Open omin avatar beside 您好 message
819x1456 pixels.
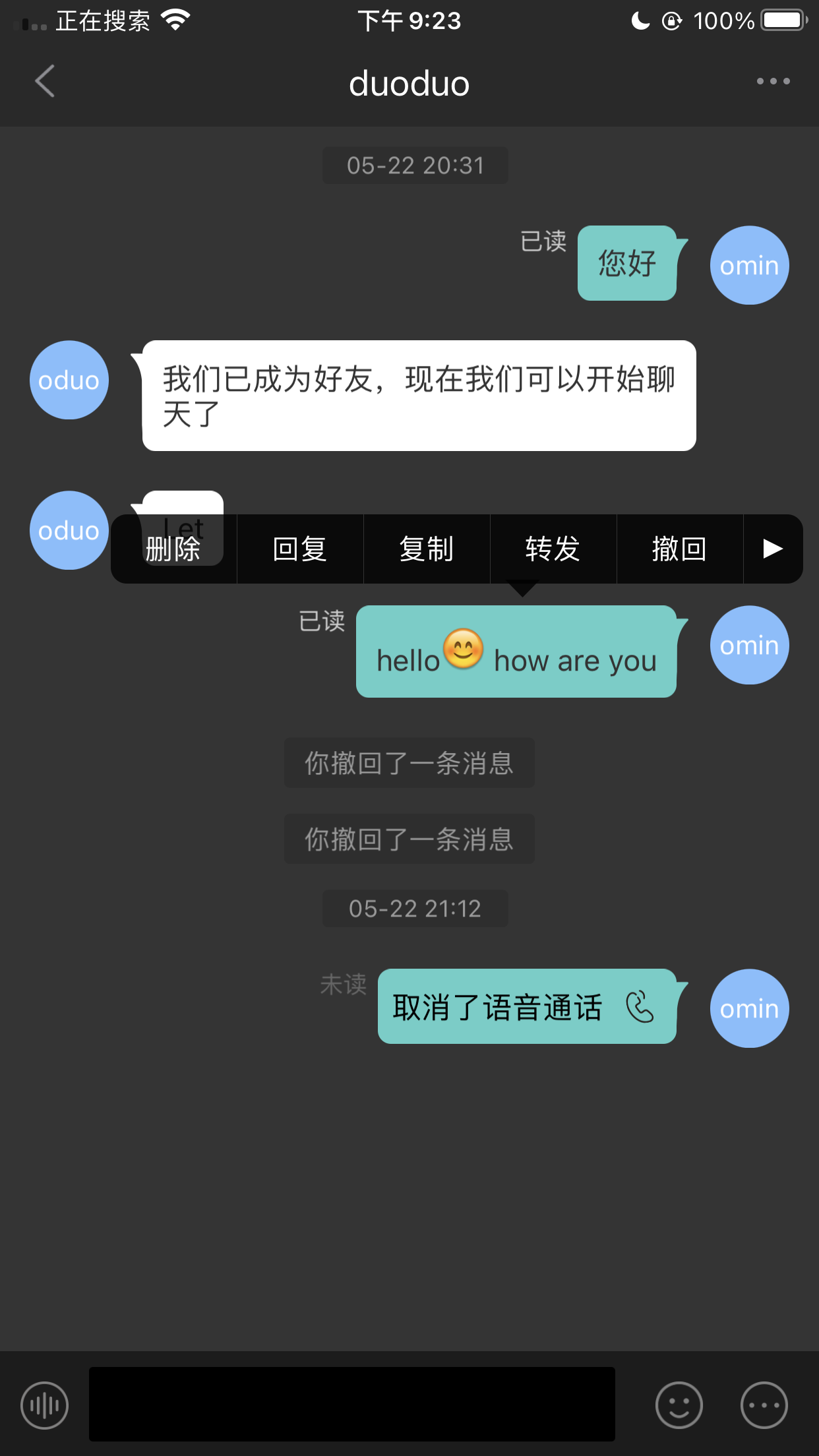[x=749, y=265]
